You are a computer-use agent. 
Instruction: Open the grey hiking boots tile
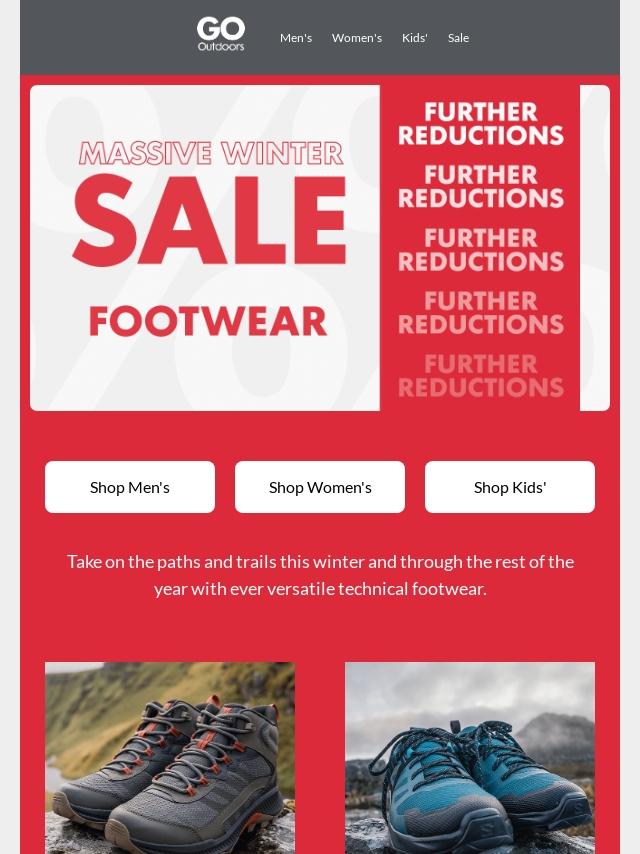click(x=170, y=757)
